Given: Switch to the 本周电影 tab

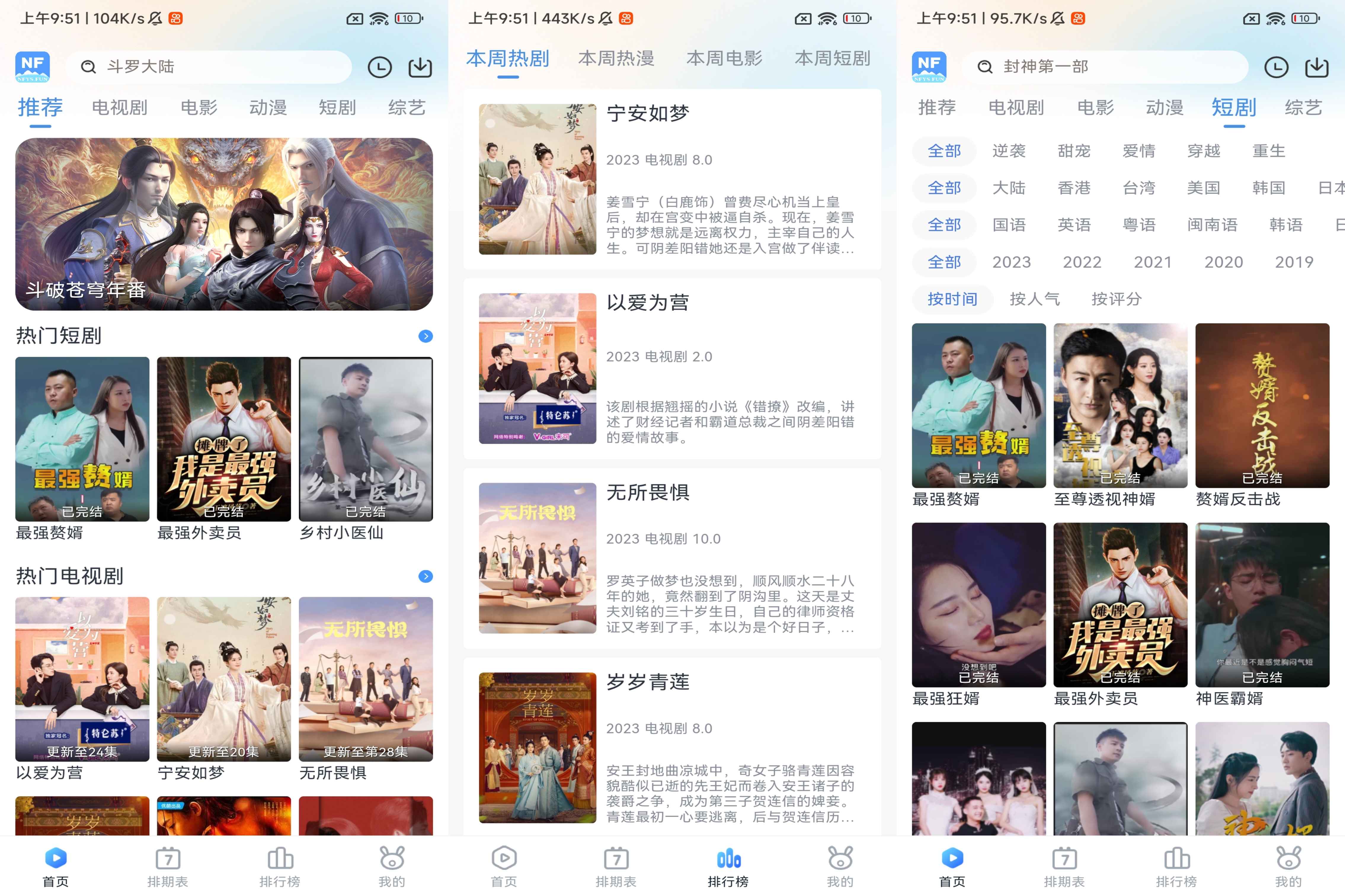Looking at the screenshot, I should click(x=724, y=58).
